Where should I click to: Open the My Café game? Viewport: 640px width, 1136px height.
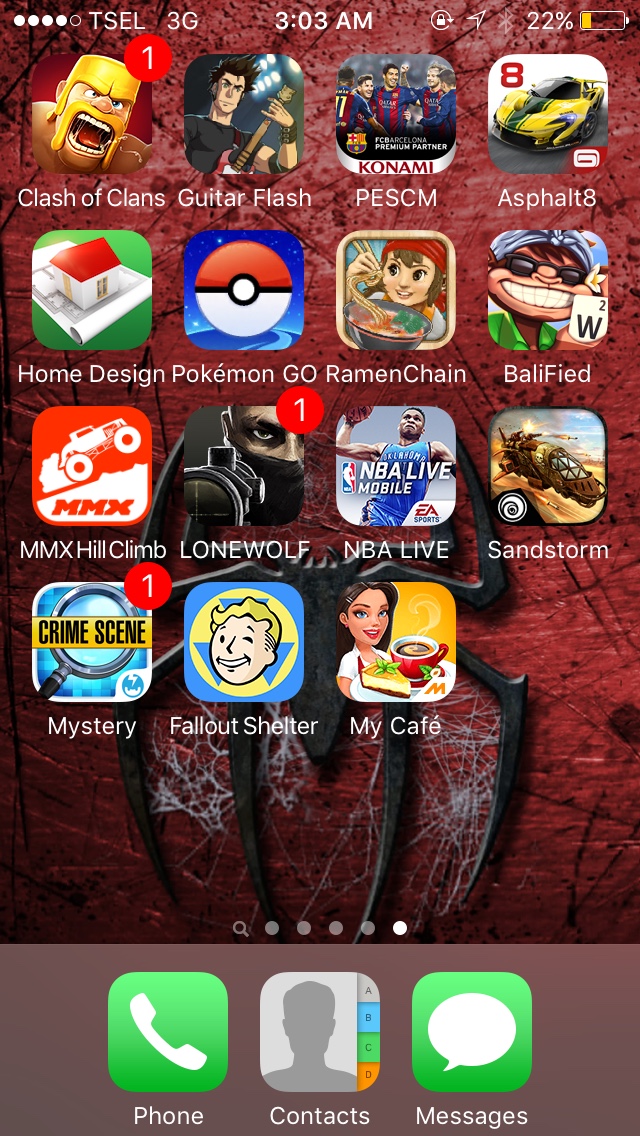[396, 642]
